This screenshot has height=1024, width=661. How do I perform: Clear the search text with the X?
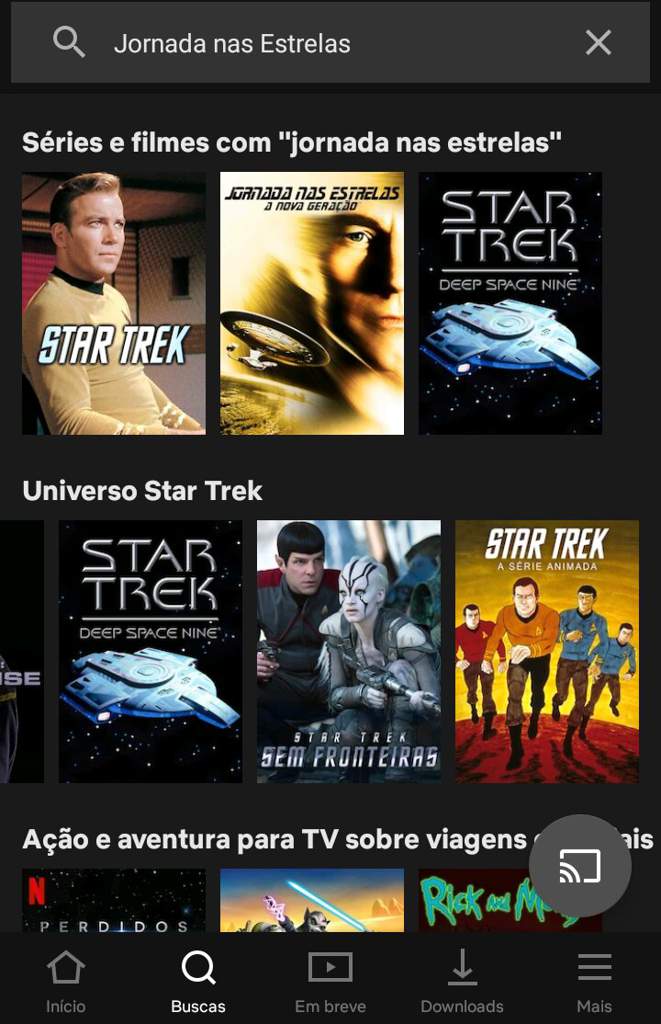598,43
